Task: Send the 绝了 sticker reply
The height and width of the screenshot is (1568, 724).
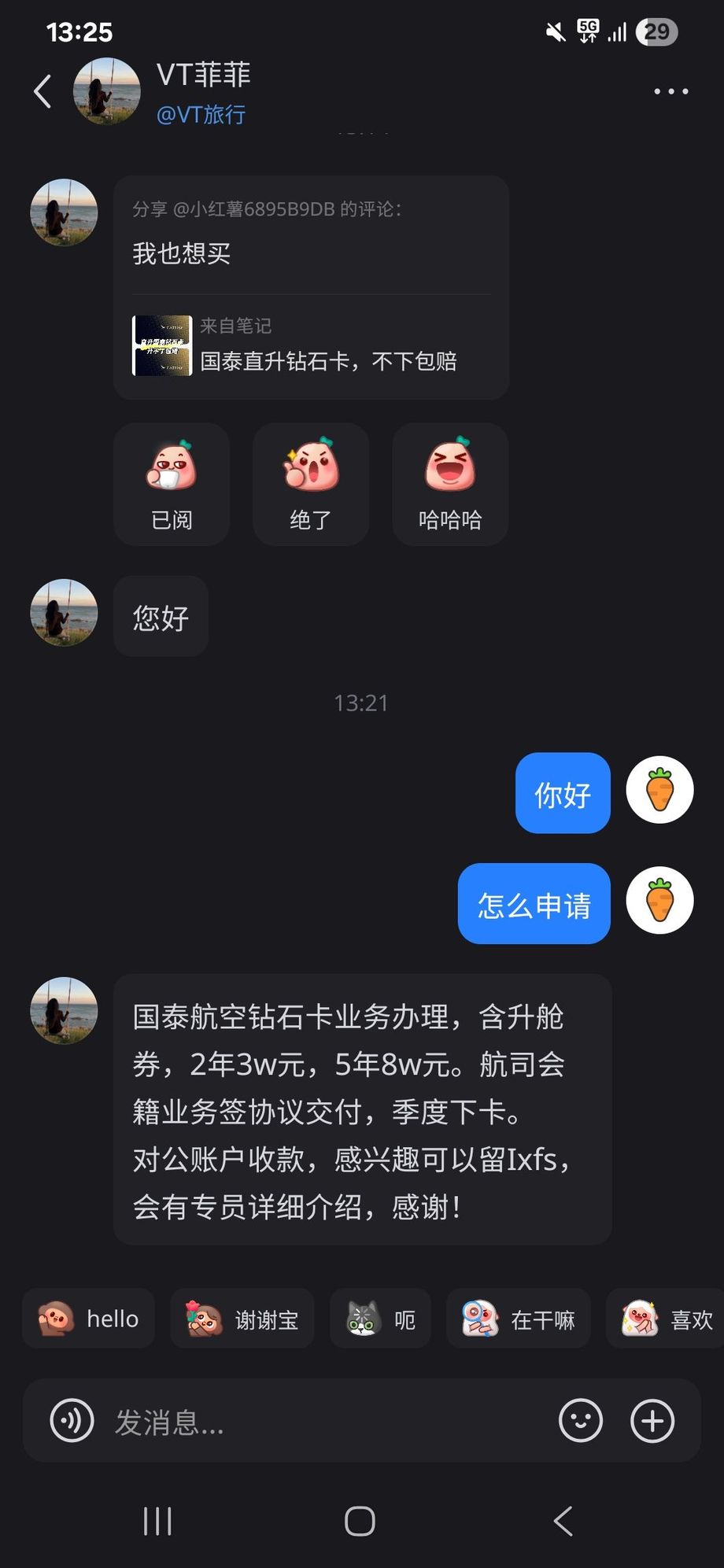Action: pyautogui.click(x=311, y=485)
